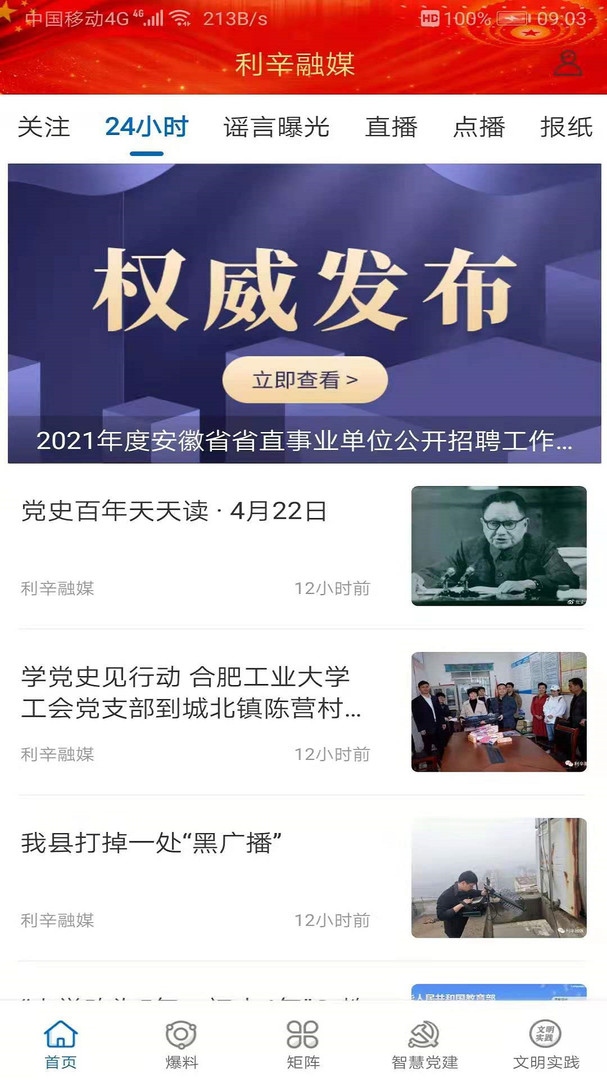This screenshot has height=1080, width=607.
Task: Open the 直播 tab
Action: pos(391,127)
